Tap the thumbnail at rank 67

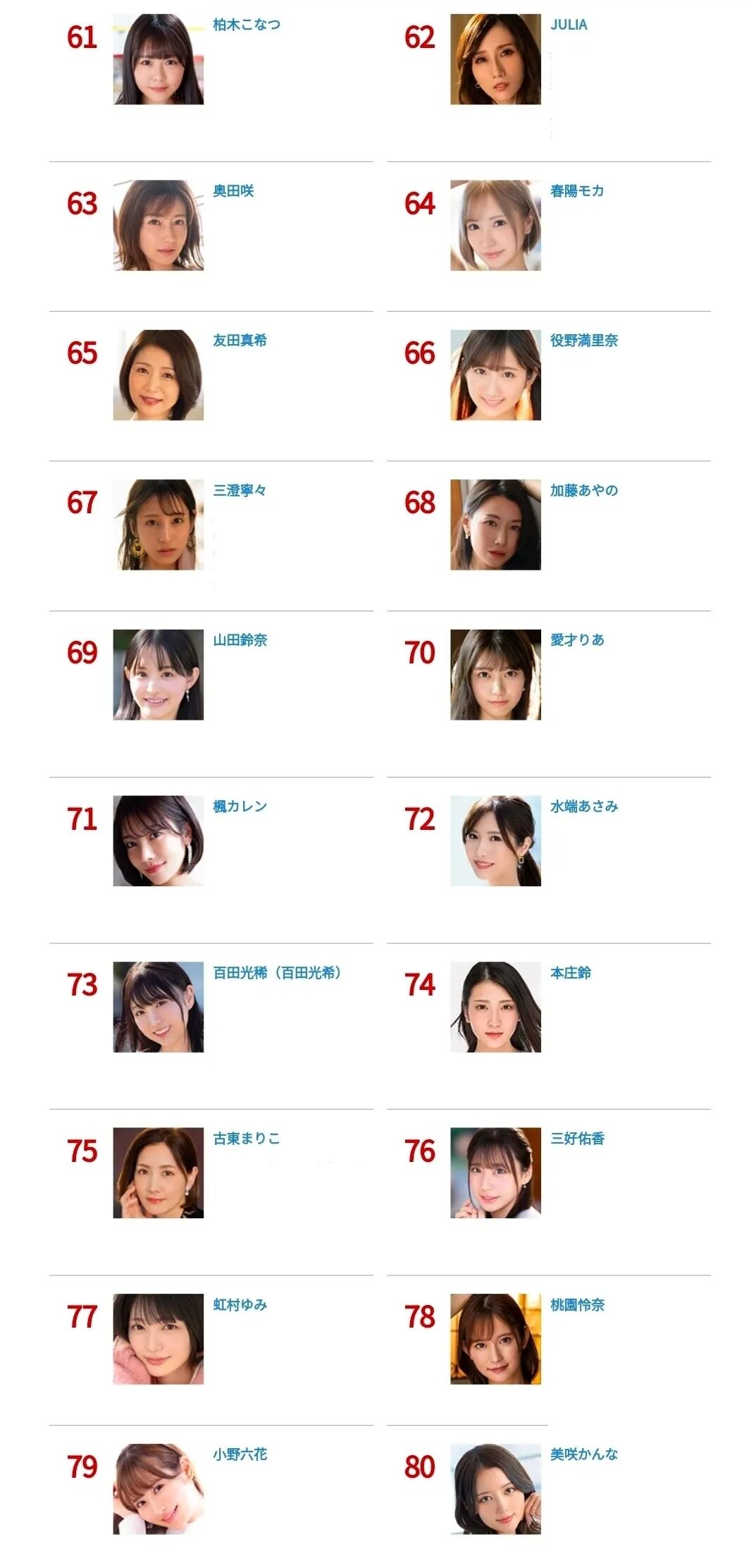159,525
